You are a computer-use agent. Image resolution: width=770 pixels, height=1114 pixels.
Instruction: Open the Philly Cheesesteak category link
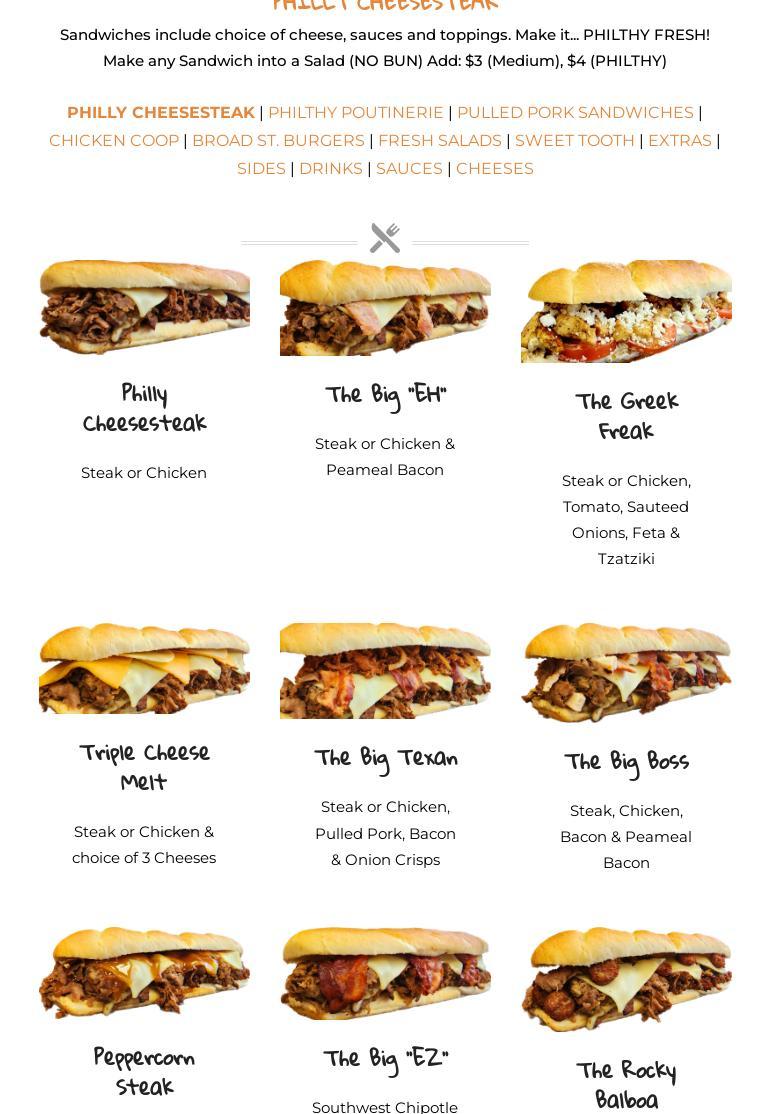click(x=161, y=113)
